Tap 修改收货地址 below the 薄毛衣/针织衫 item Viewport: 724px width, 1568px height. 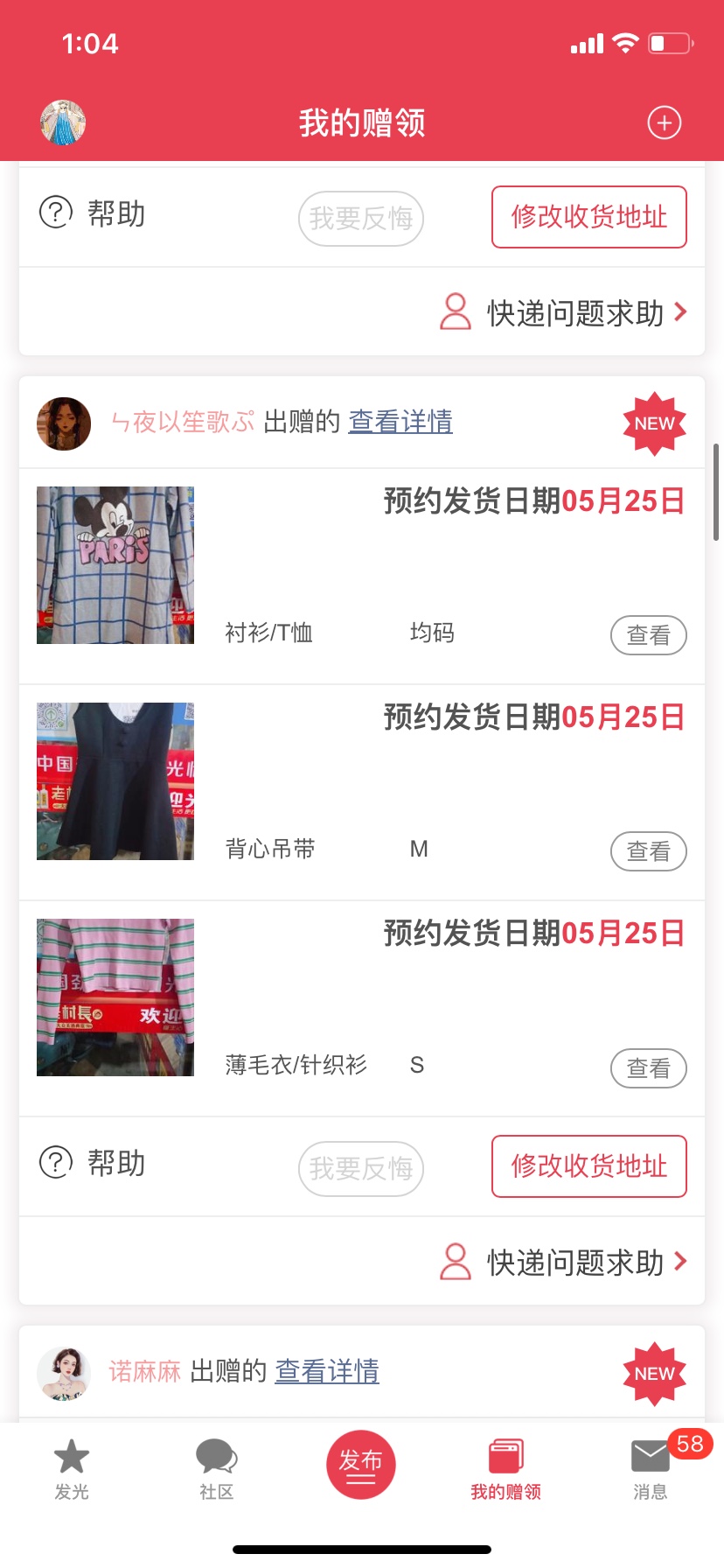pyautogui.click(x=588, y=1166)
